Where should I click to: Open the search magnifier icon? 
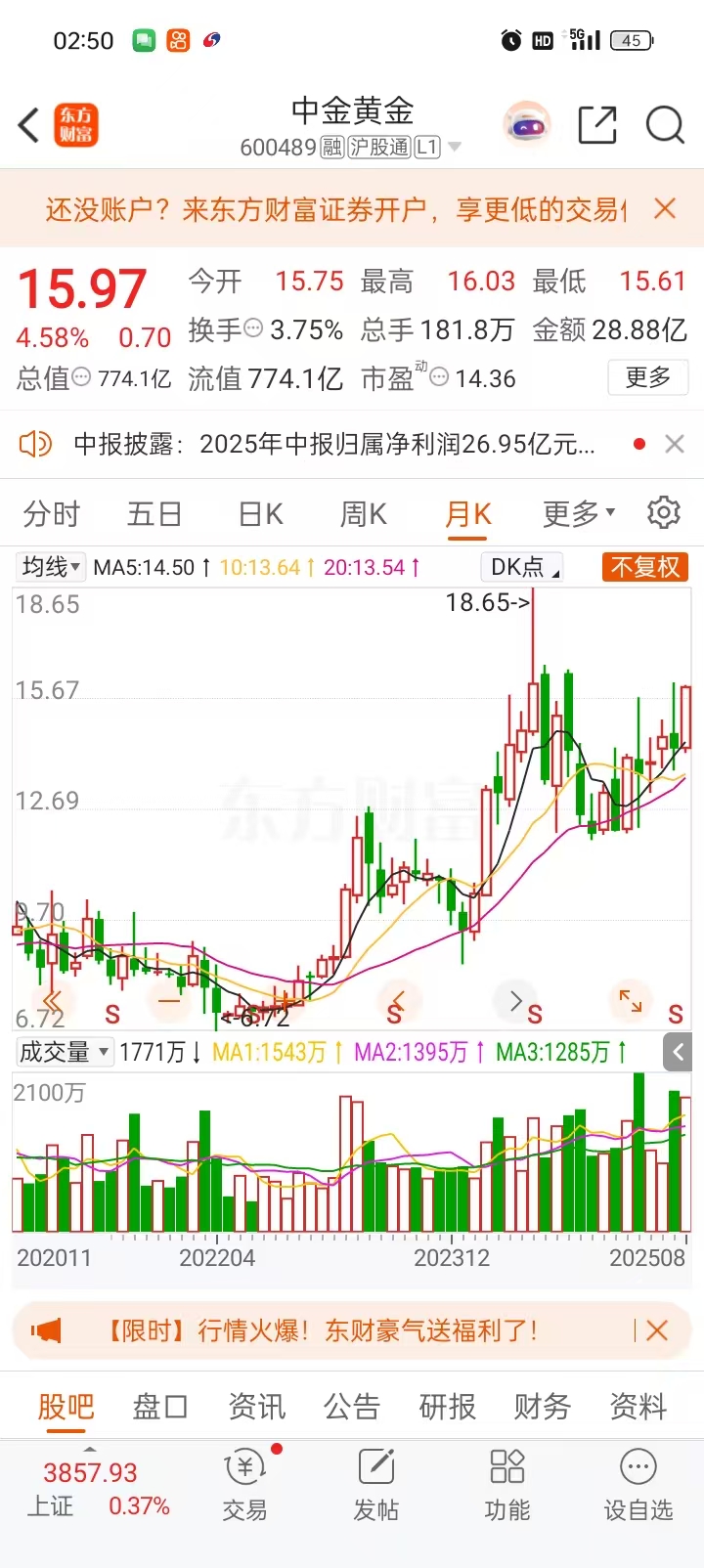coord(665,125)
